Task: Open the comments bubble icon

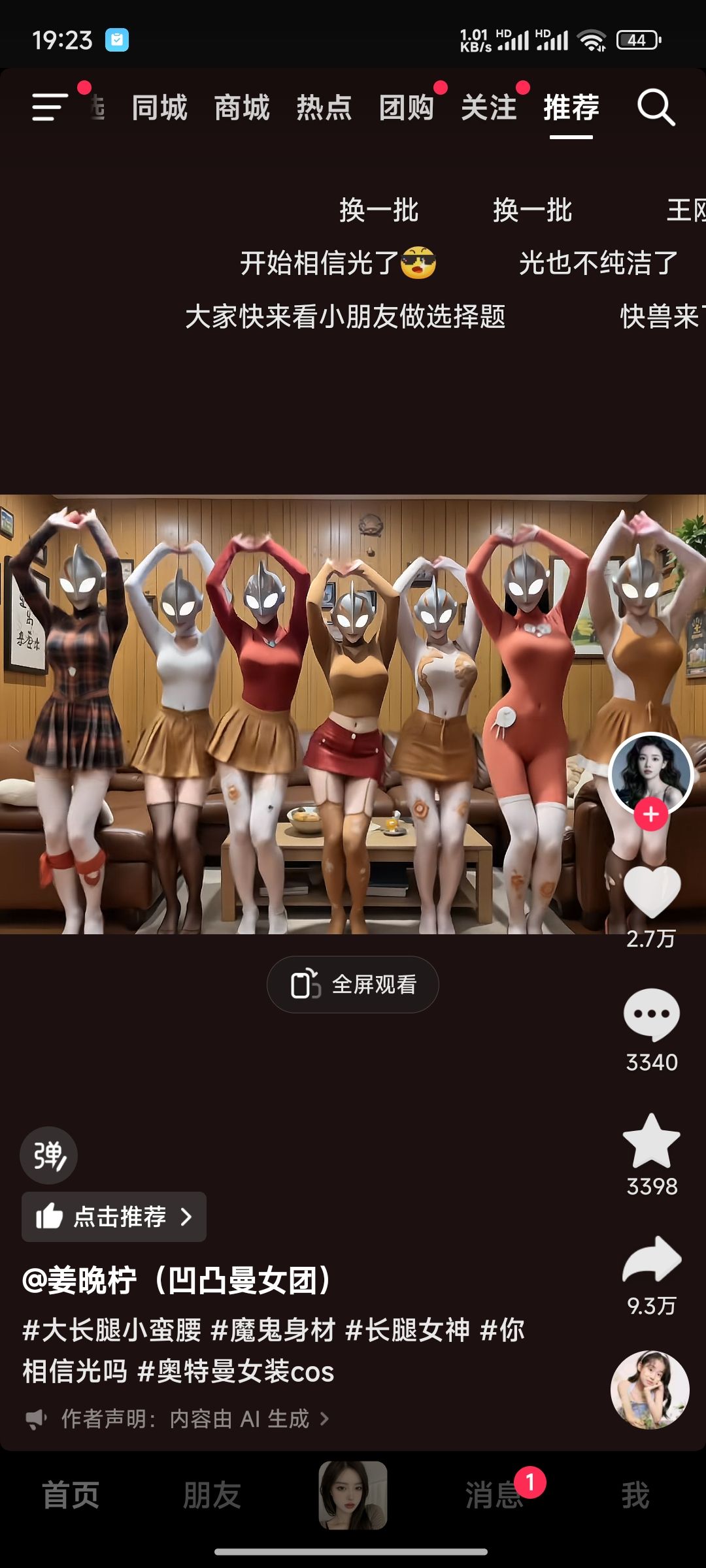Action: click(x=652, y=1015)
